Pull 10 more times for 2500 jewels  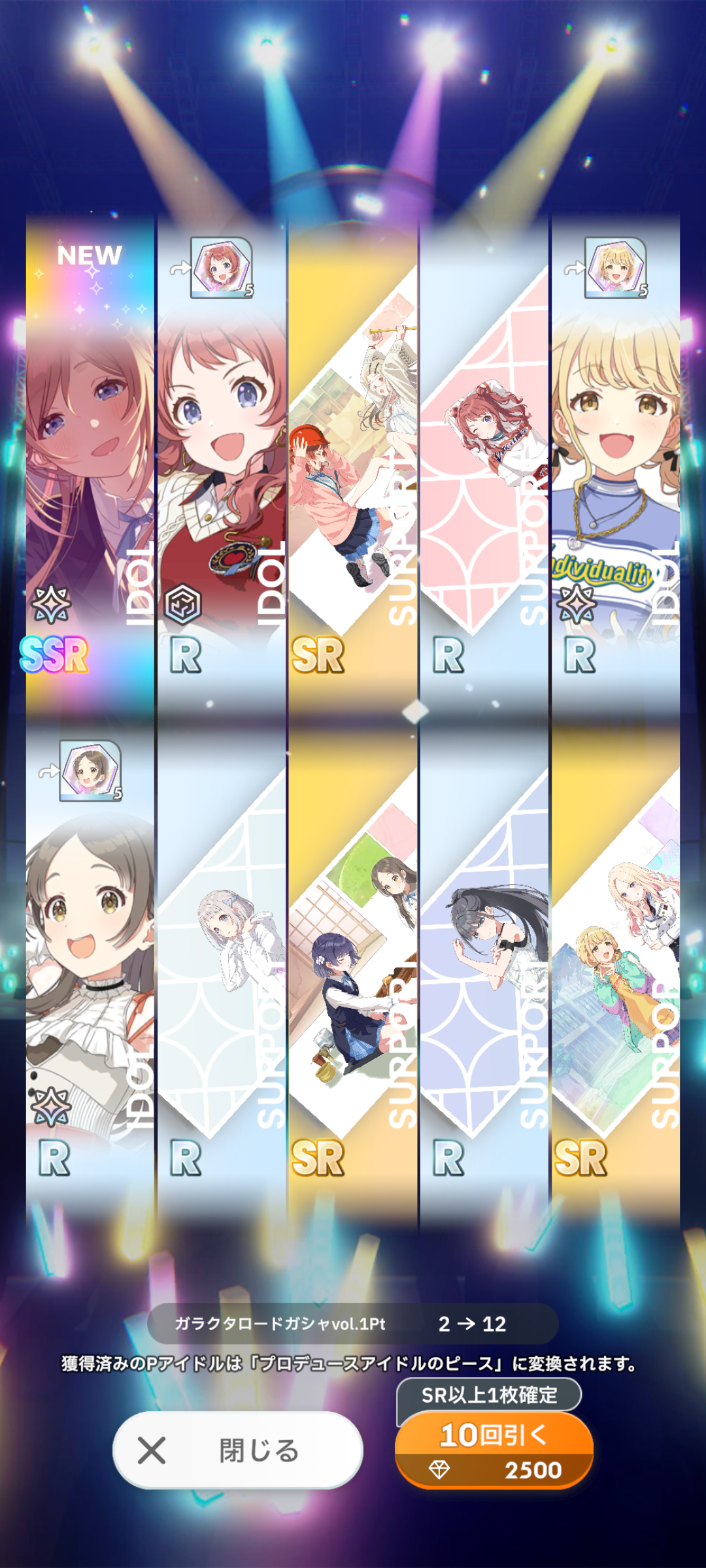pos(494,1450)
